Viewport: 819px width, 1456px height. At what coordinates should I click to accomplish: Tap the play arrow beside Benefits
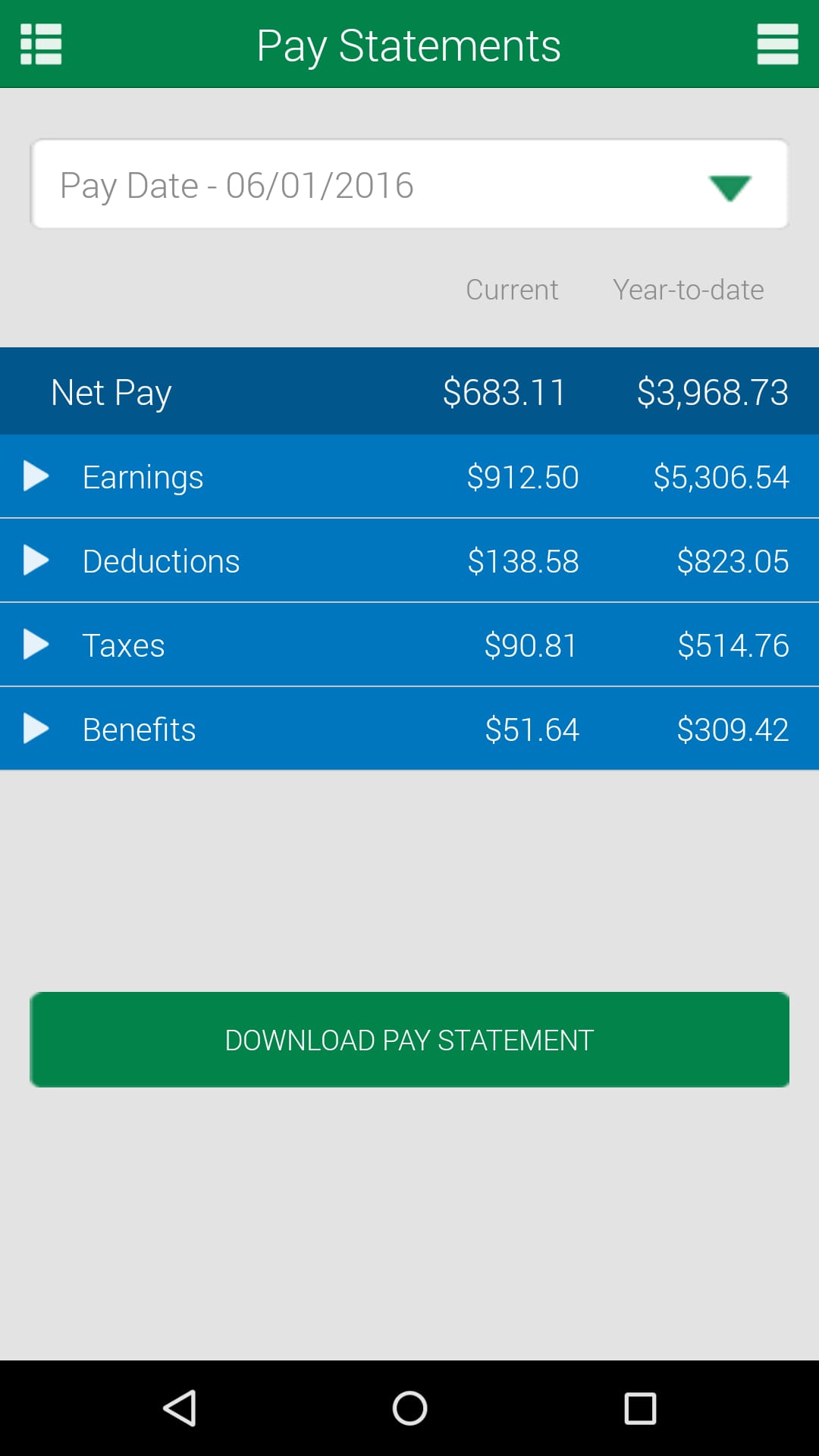36,729
